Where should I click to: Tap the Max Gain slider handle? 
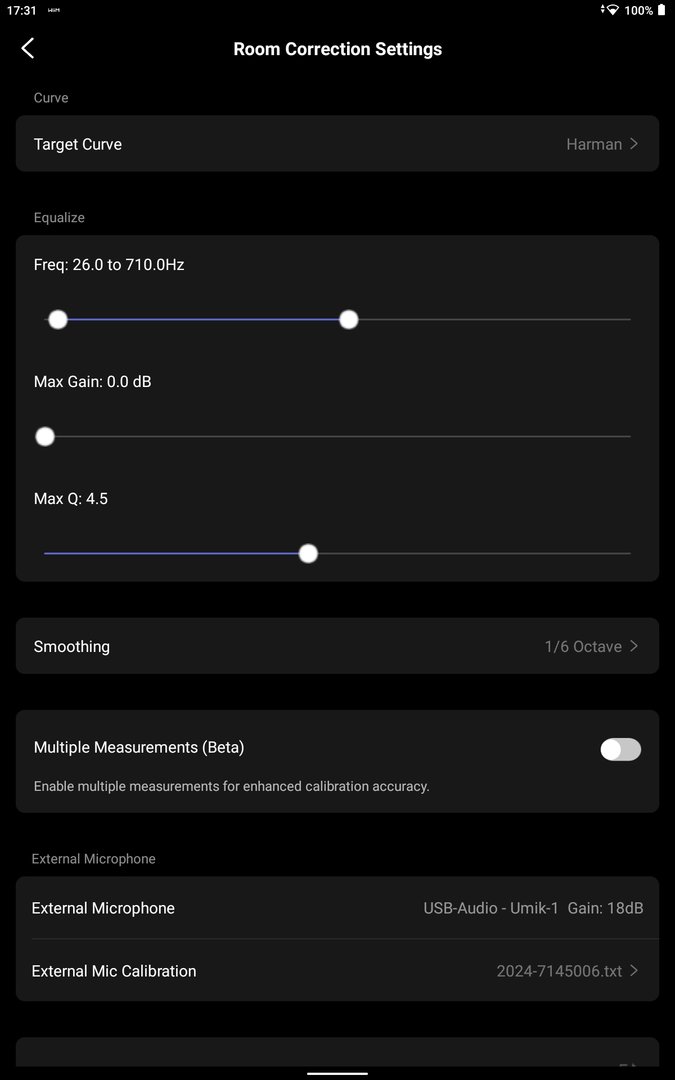[x=45, y=436]
